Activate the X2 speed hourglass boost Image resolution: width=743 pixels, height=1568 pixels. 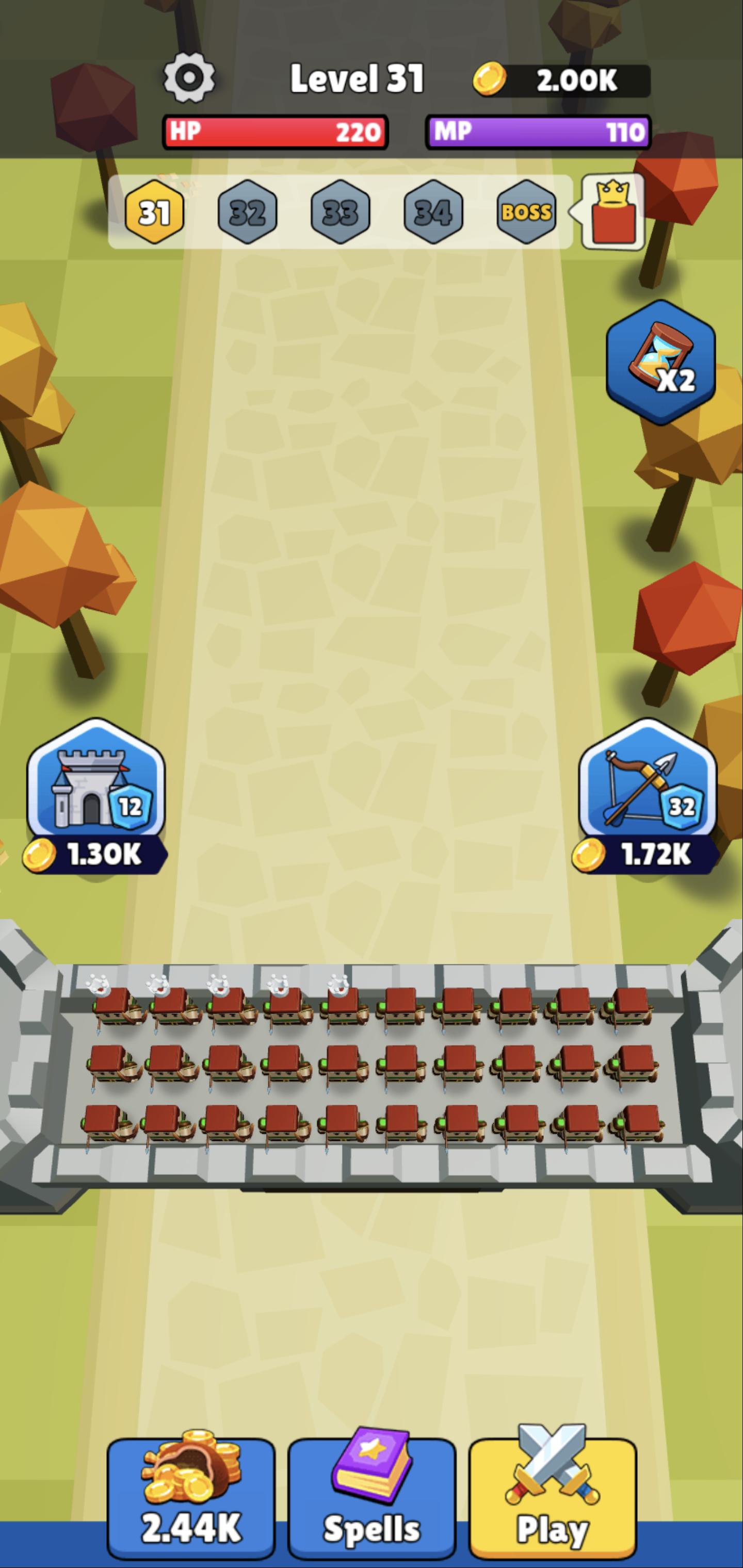tap(660, 363)
